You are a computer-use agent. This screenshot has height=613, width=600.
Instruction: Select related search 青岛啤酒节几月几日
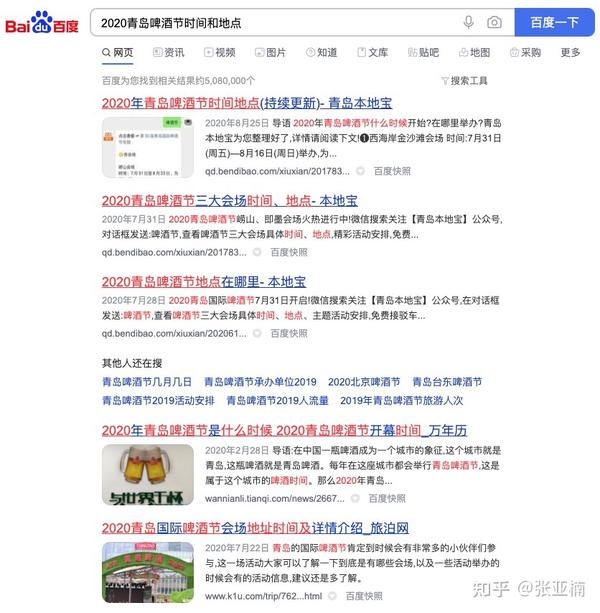[x=146, y=382]
